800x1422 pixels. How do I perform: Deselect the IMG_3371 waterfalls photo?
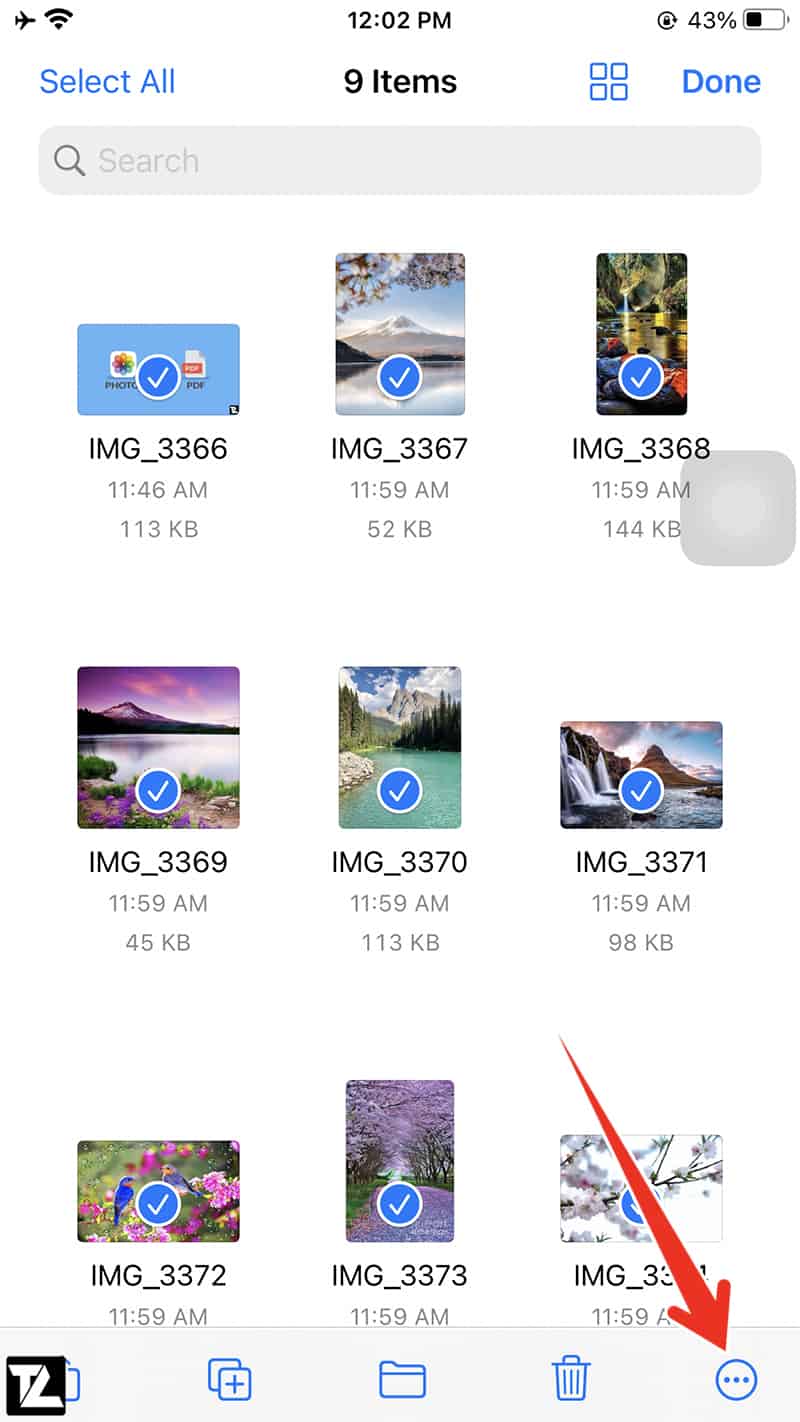(x=641, y=775)
